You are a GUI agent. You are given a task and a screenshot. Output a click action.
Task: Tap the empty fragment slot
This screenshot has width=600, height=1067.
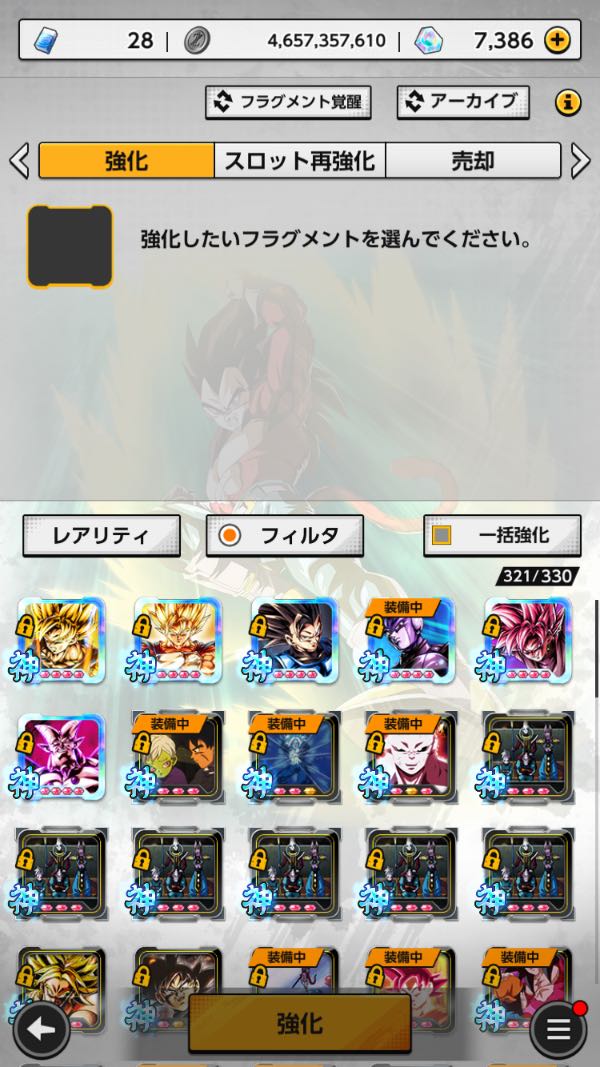point(70,246)
